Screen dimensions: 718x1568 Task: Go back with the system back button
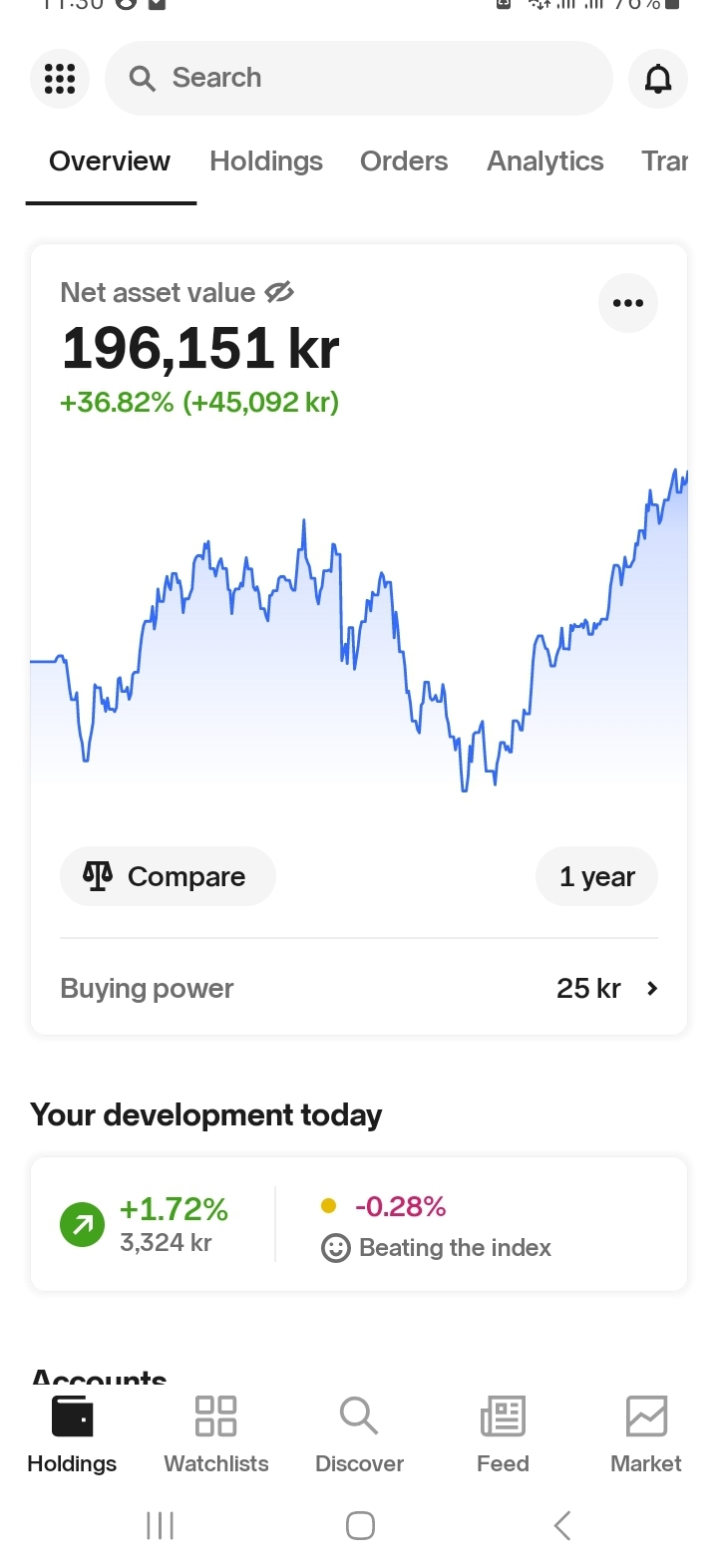coord(562,1525)
